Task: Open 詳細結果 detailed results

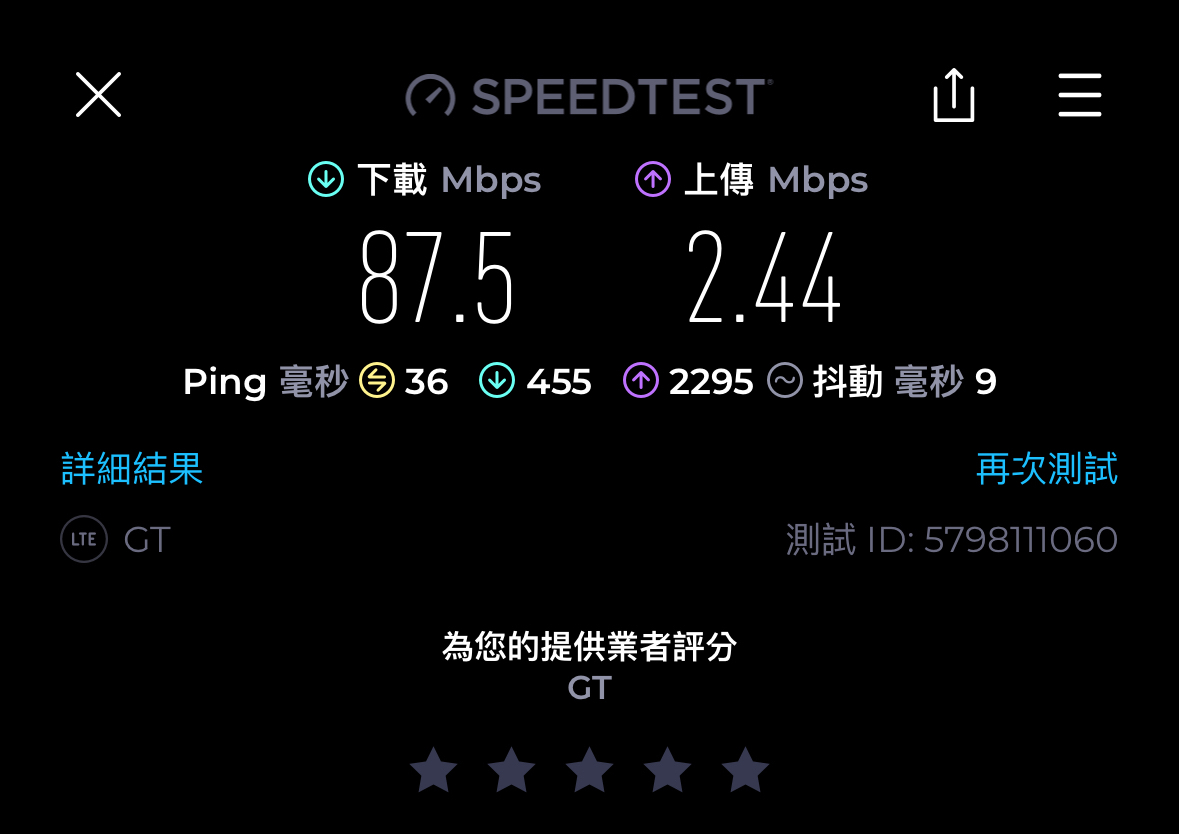Action: point(132,469)
